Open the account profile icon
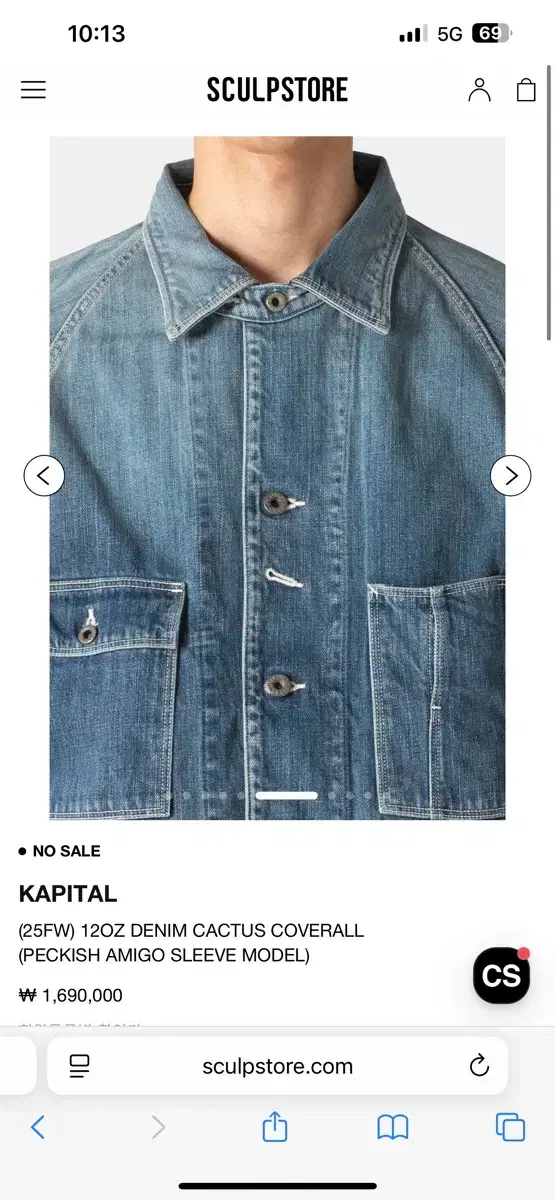The image size is (555, 1200). point(480,90)
